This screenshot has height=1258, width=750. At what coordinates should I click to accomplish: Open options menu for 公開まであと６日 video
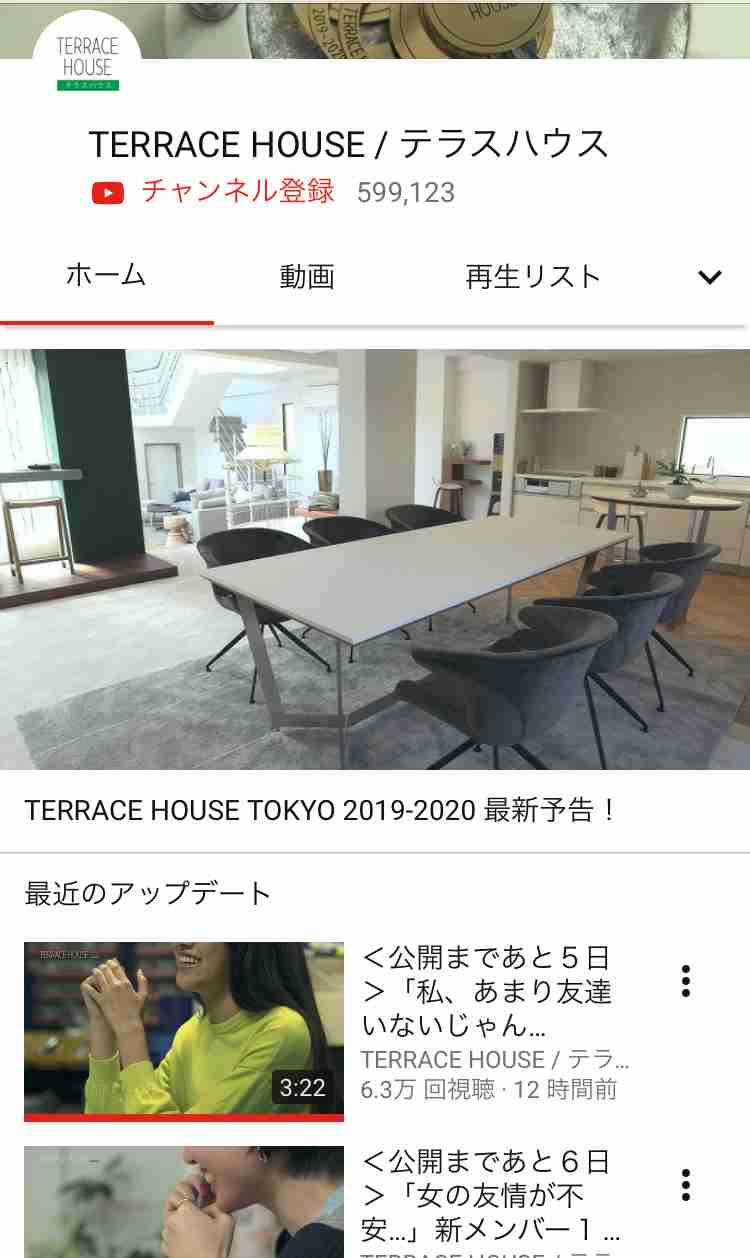686,1185
